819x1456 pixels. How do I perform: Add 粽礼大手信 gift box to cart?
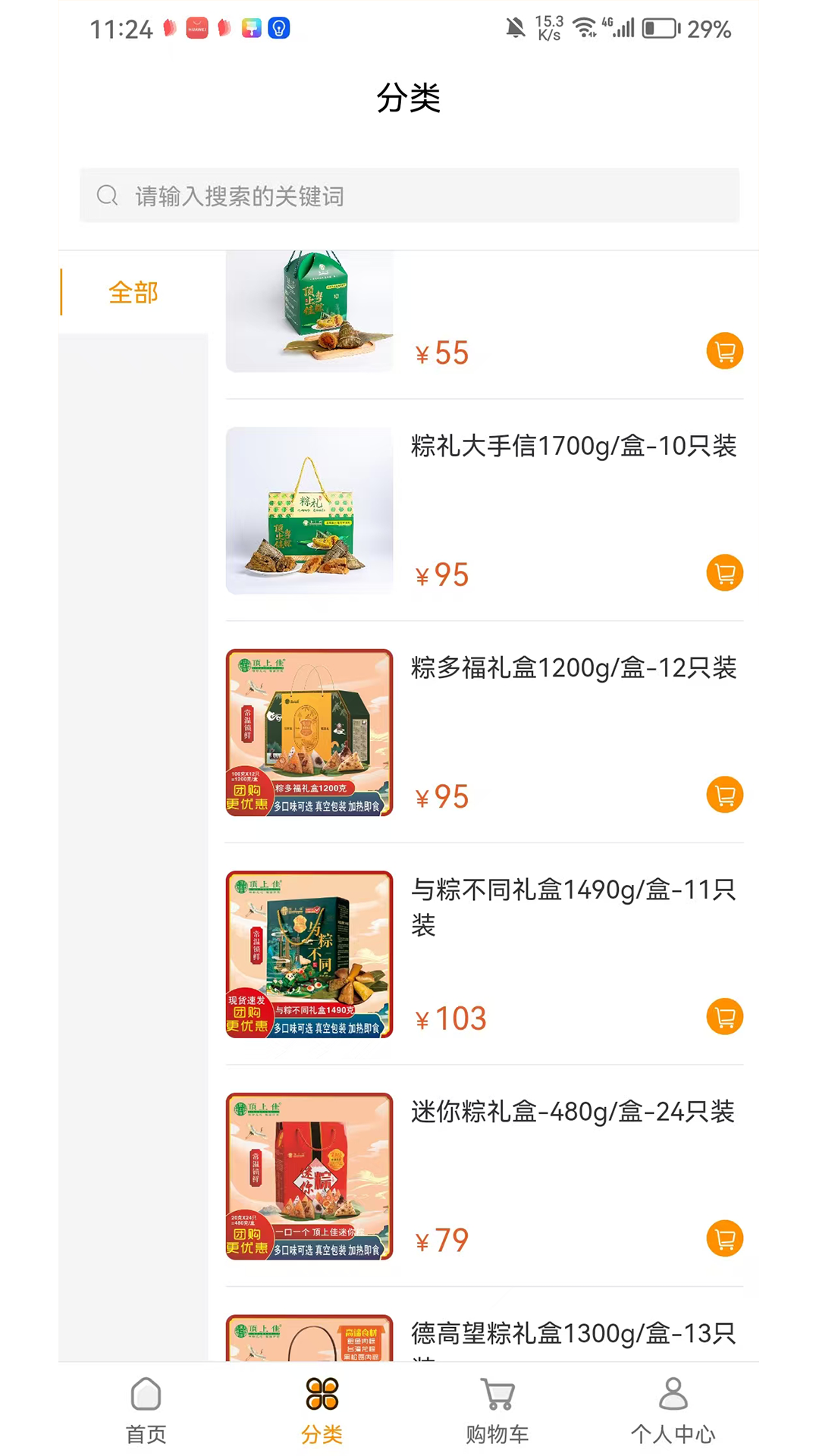click(724, 573)
